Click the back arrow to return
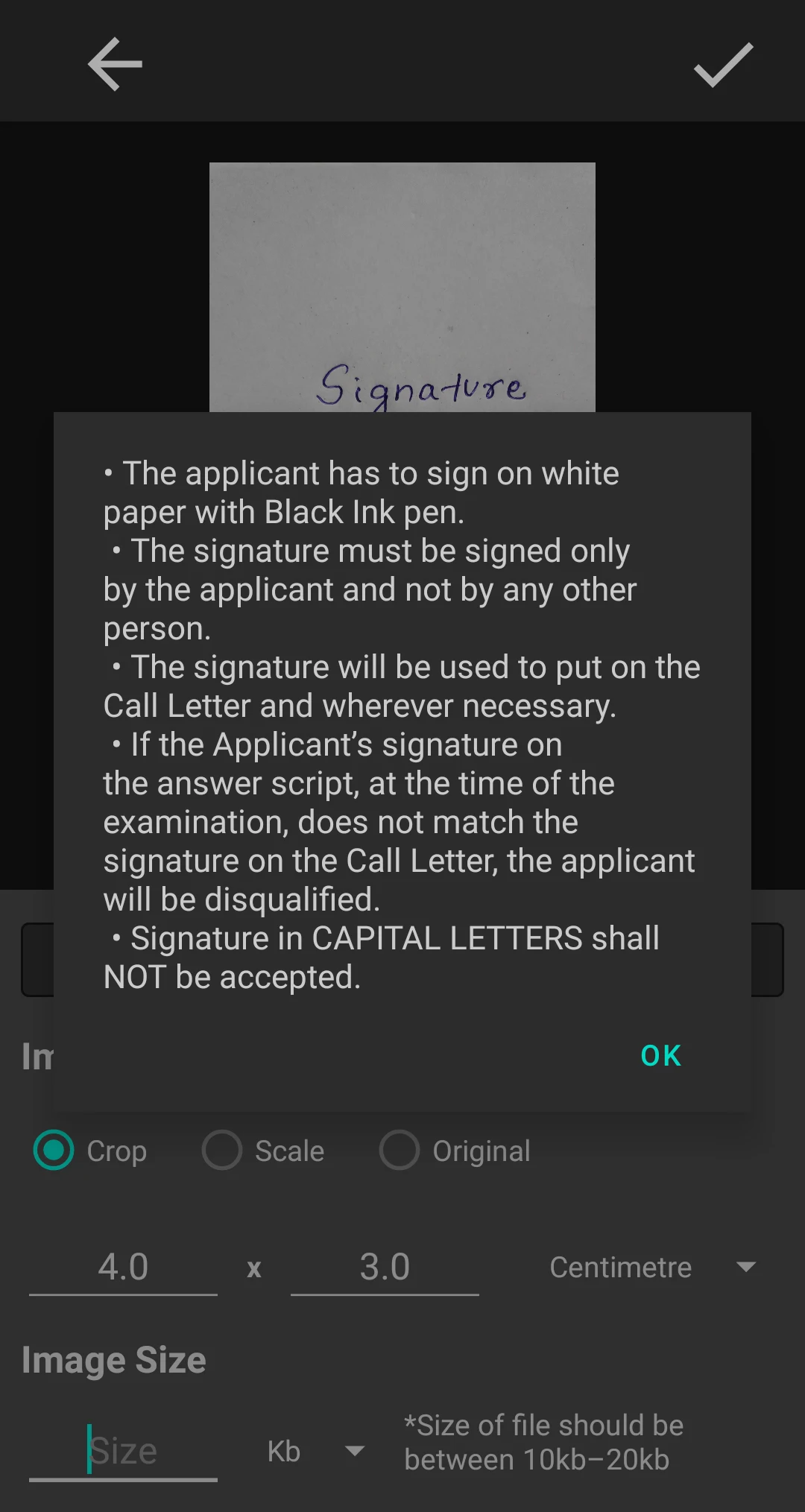Image resolution: width=805 pixels, height=1512 pixels. tap(116, 64)
